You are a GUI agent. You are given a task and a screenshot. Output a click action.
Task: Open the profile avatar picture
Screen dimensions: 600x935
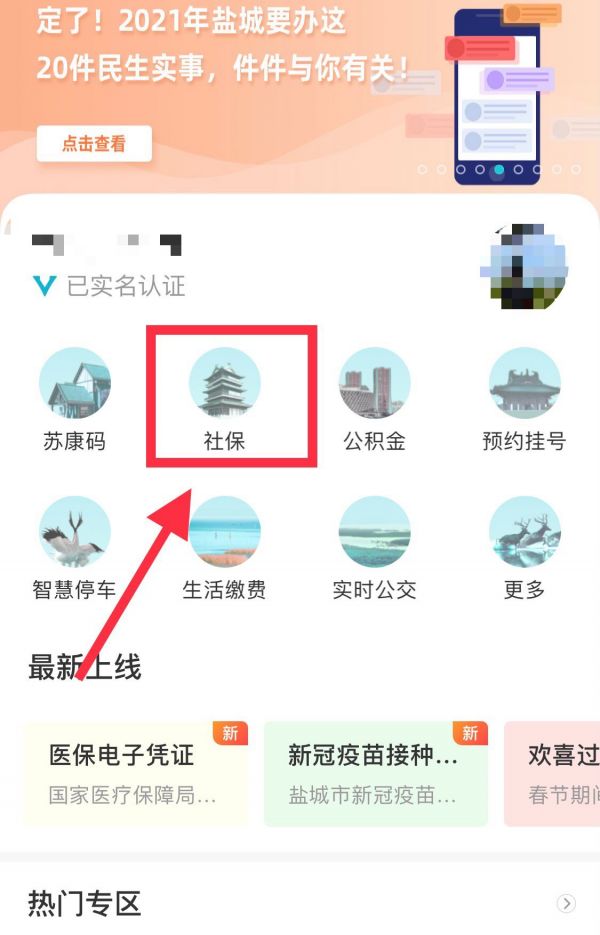[x=523, y=265]
